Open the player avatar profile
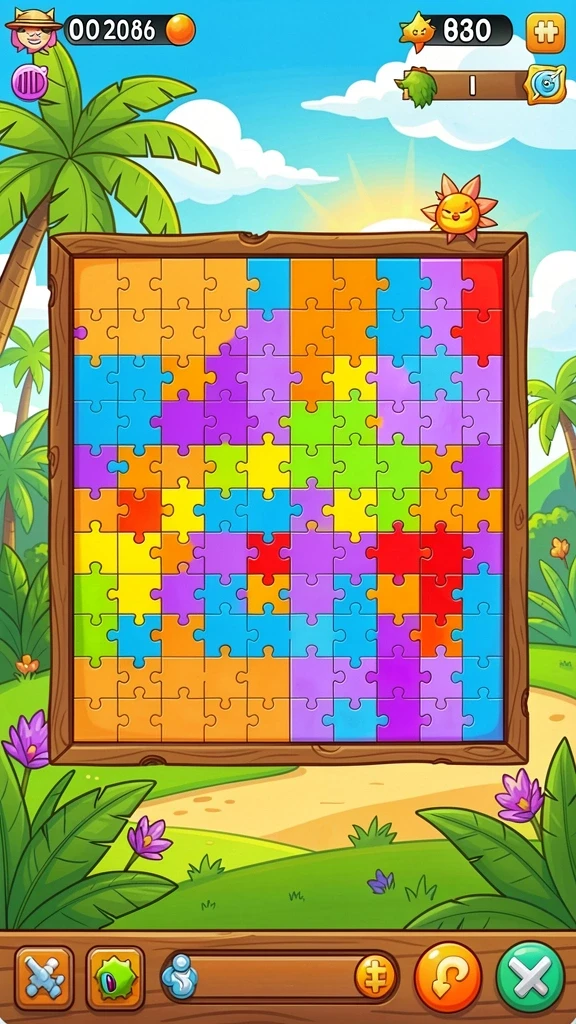Image resolution: width=576 pixels, height=1024 pixels. [32, 29]
